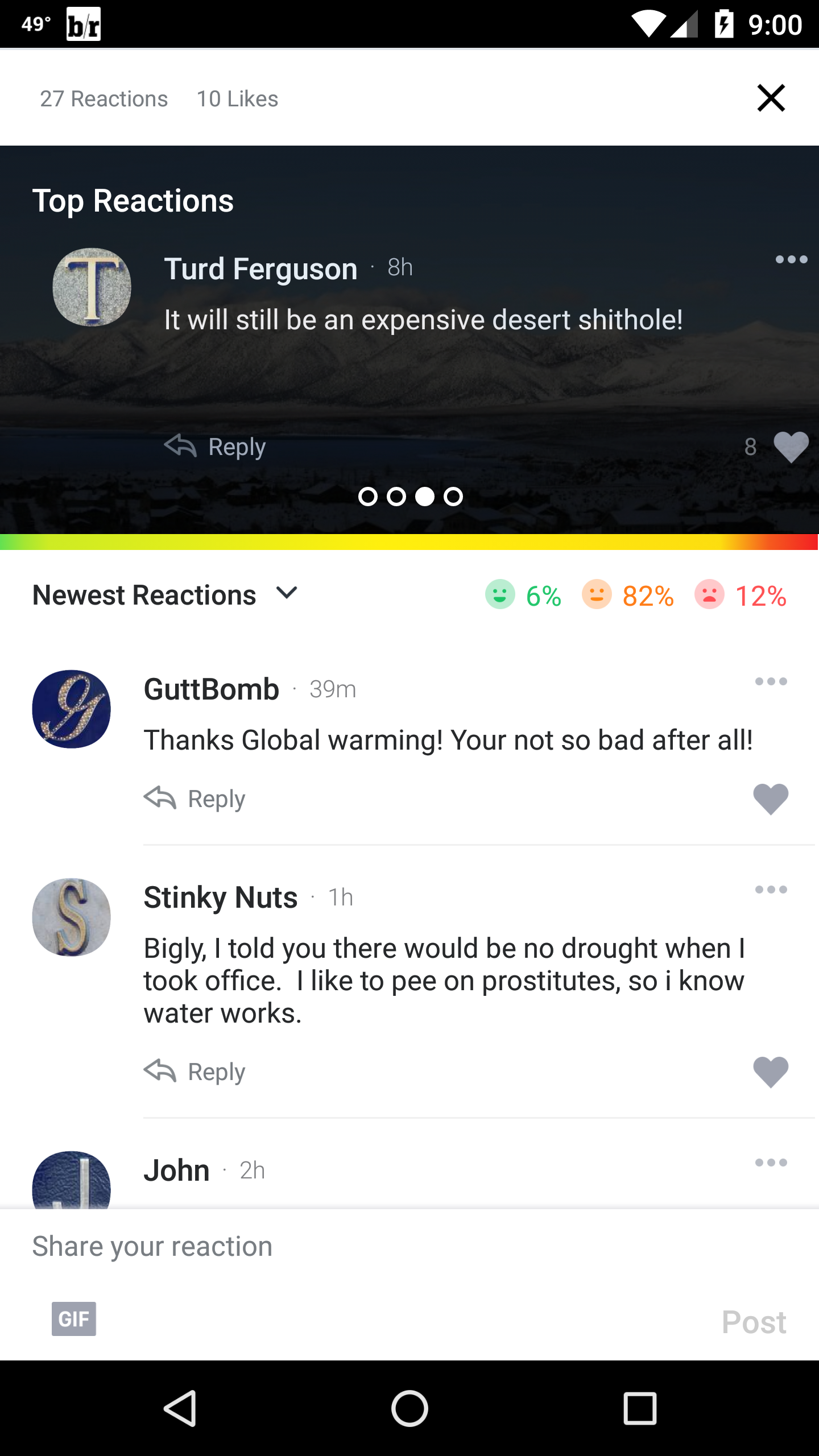
Task: Tap the Share your reaction field
Action: [409, 1247]
